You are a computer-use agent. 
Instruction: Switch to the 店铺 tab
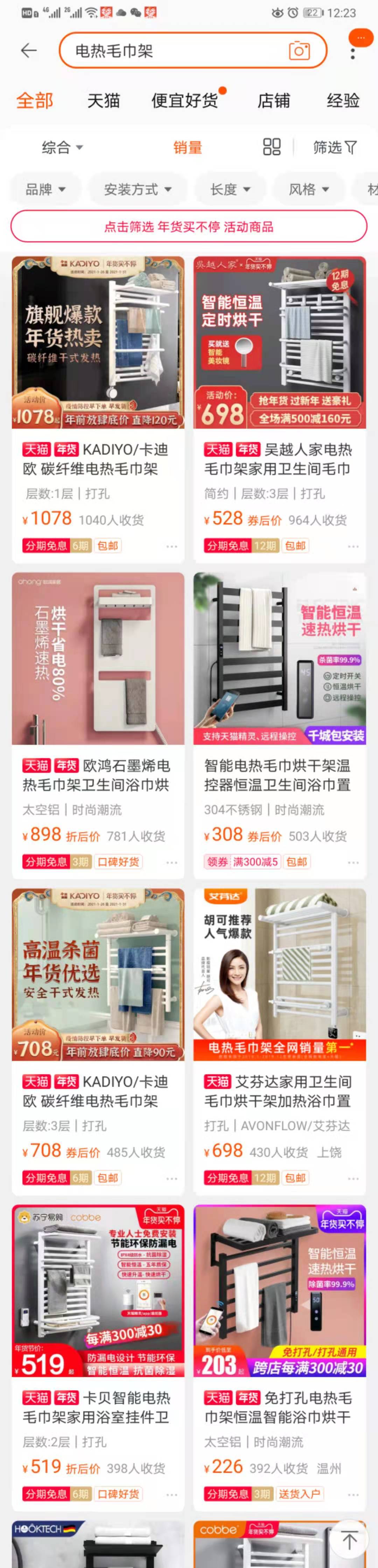(x=274, y=100)
